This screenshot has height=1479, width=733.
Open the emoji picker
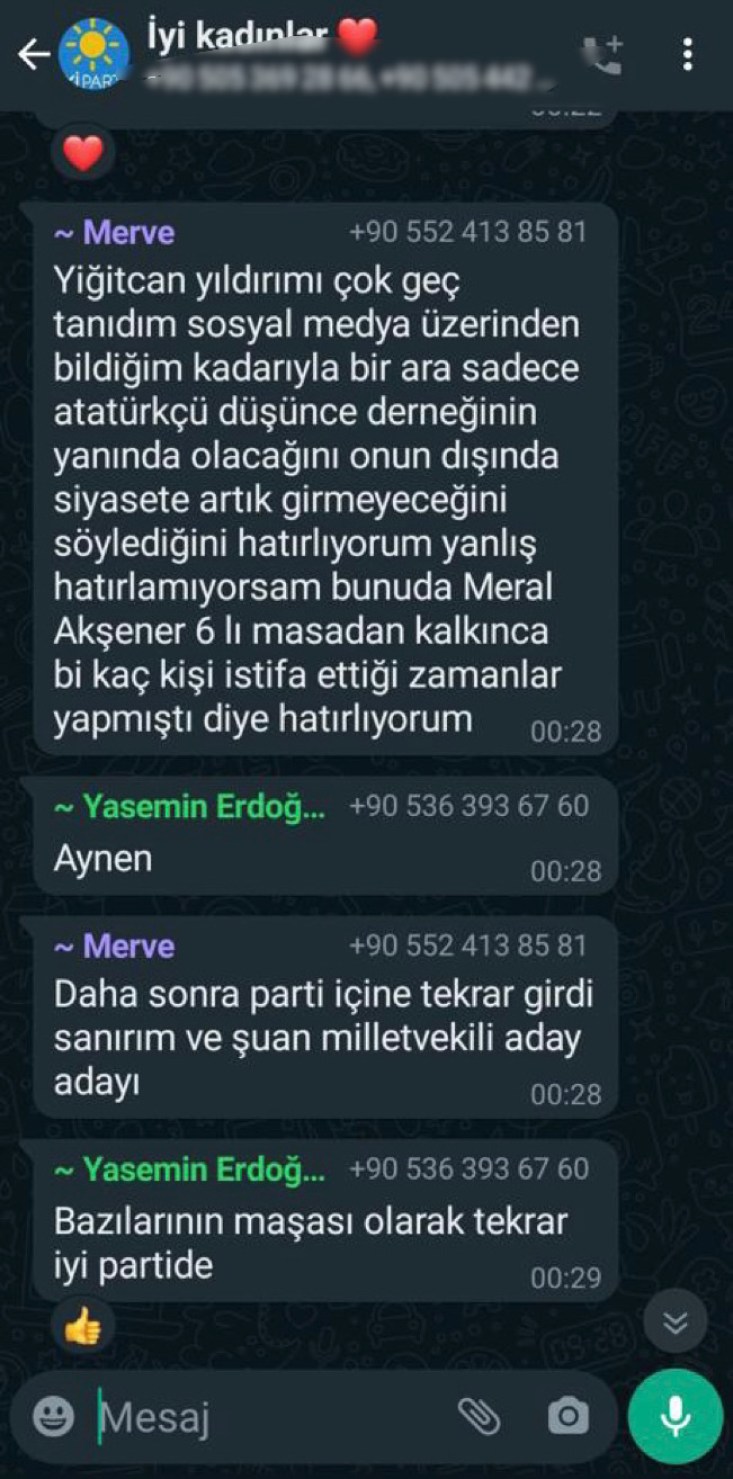point(53,1415)
